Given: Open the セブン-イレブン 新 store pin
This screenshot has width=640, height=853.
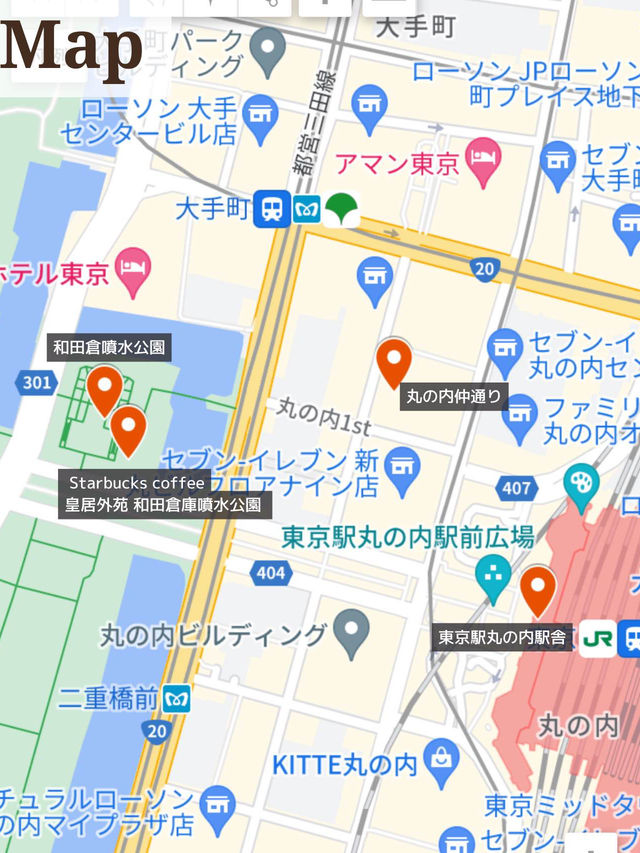Looking at the screenshot, I should pos(402,472).
